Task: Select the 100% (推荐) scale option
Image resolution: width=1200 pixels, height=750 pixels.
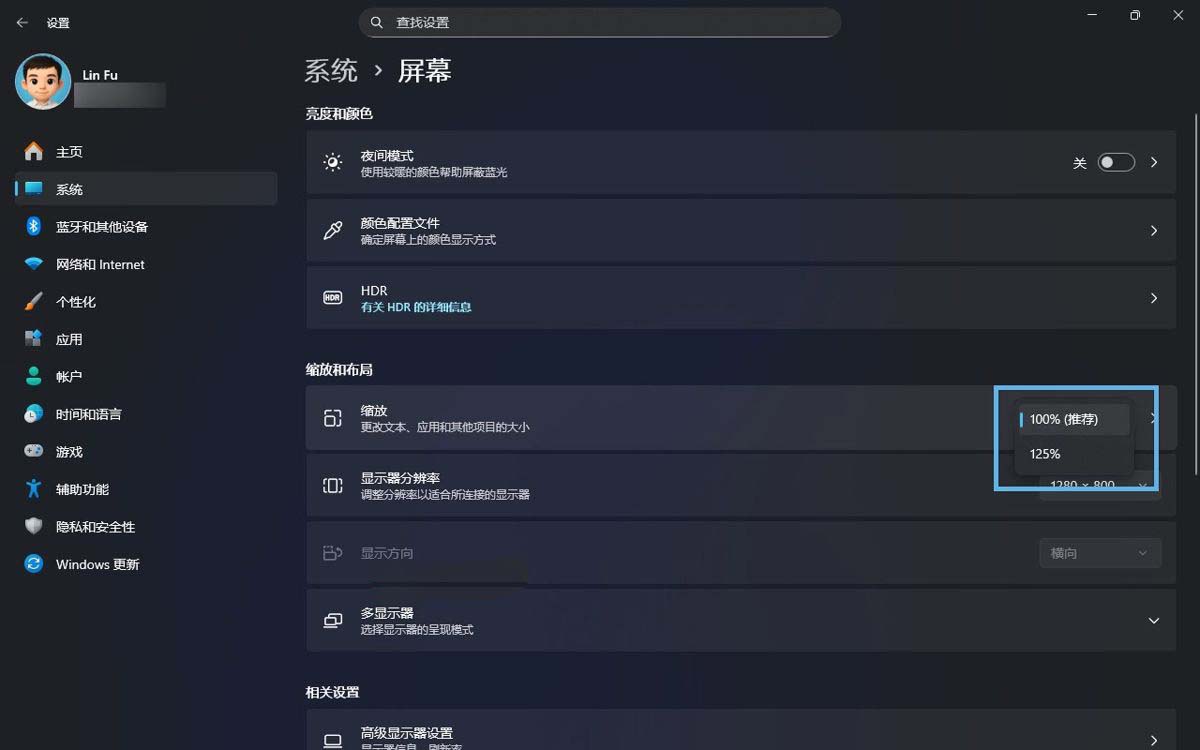Action: (x=1064, y=419)
